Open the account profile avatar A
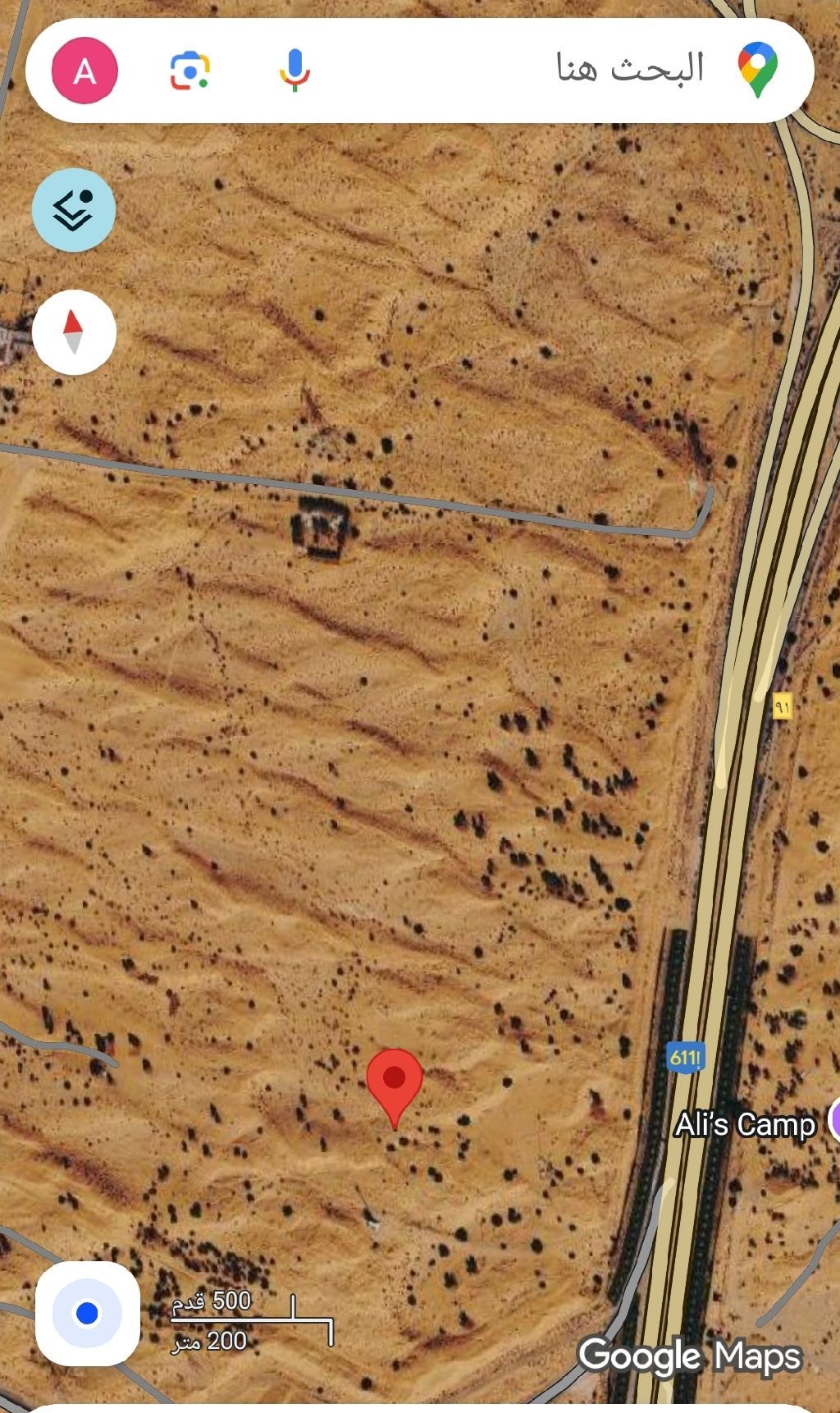840x1413 pixels. pos(84,71)
